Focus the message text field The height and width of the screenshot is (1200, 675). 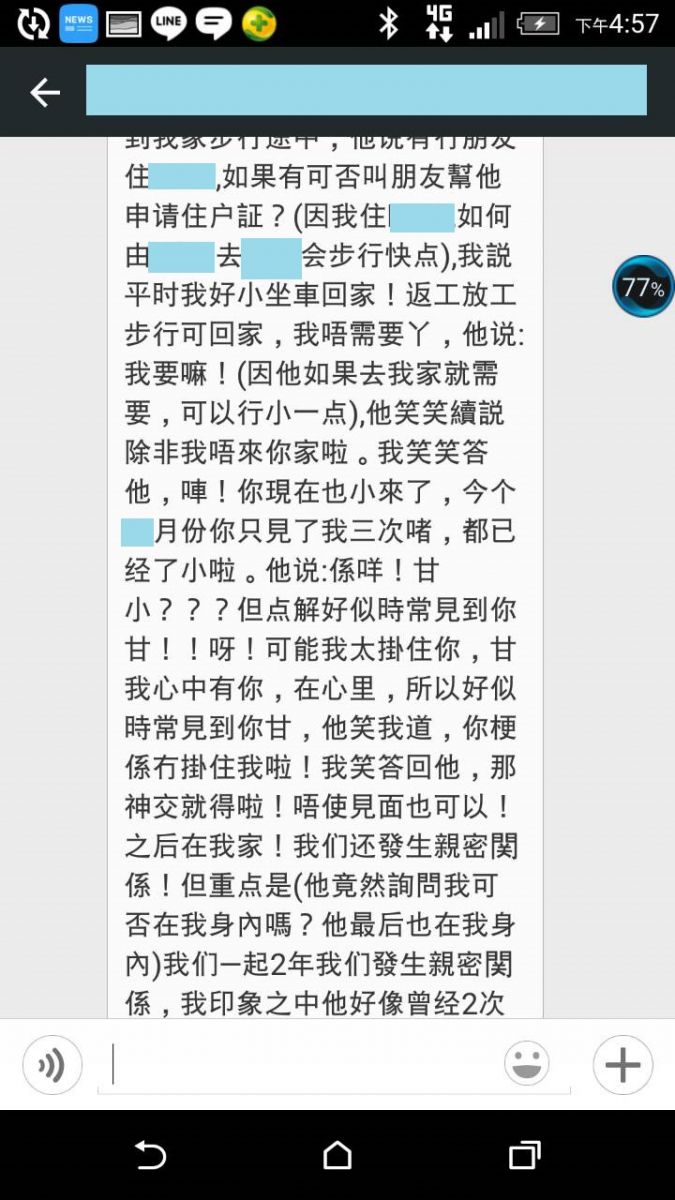(300, 1065)
